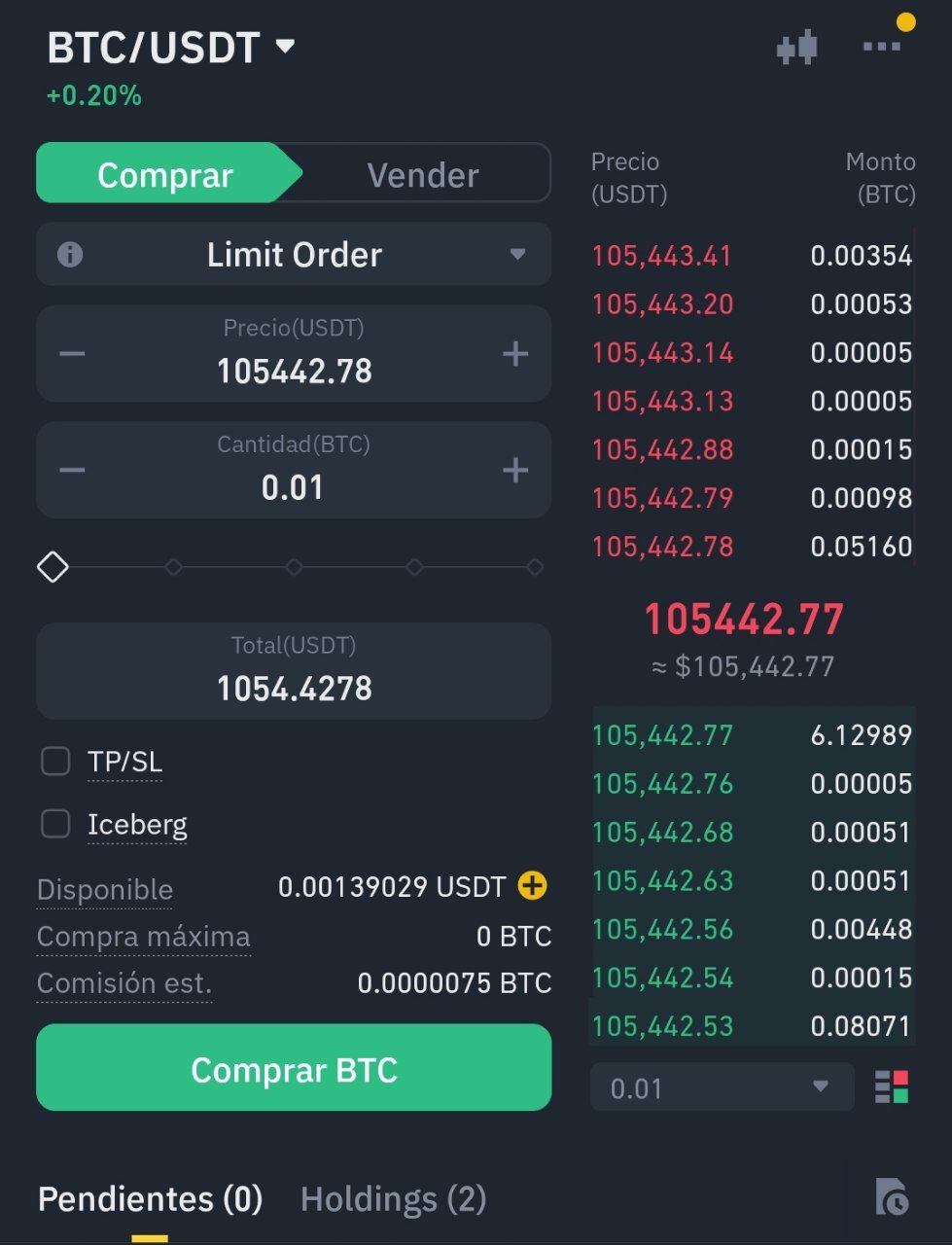Image resolution: width=952 pixels, height=1245 pixels.
Task: Increase the Precio(USDT) value
Action: click(x=515, y=353)
